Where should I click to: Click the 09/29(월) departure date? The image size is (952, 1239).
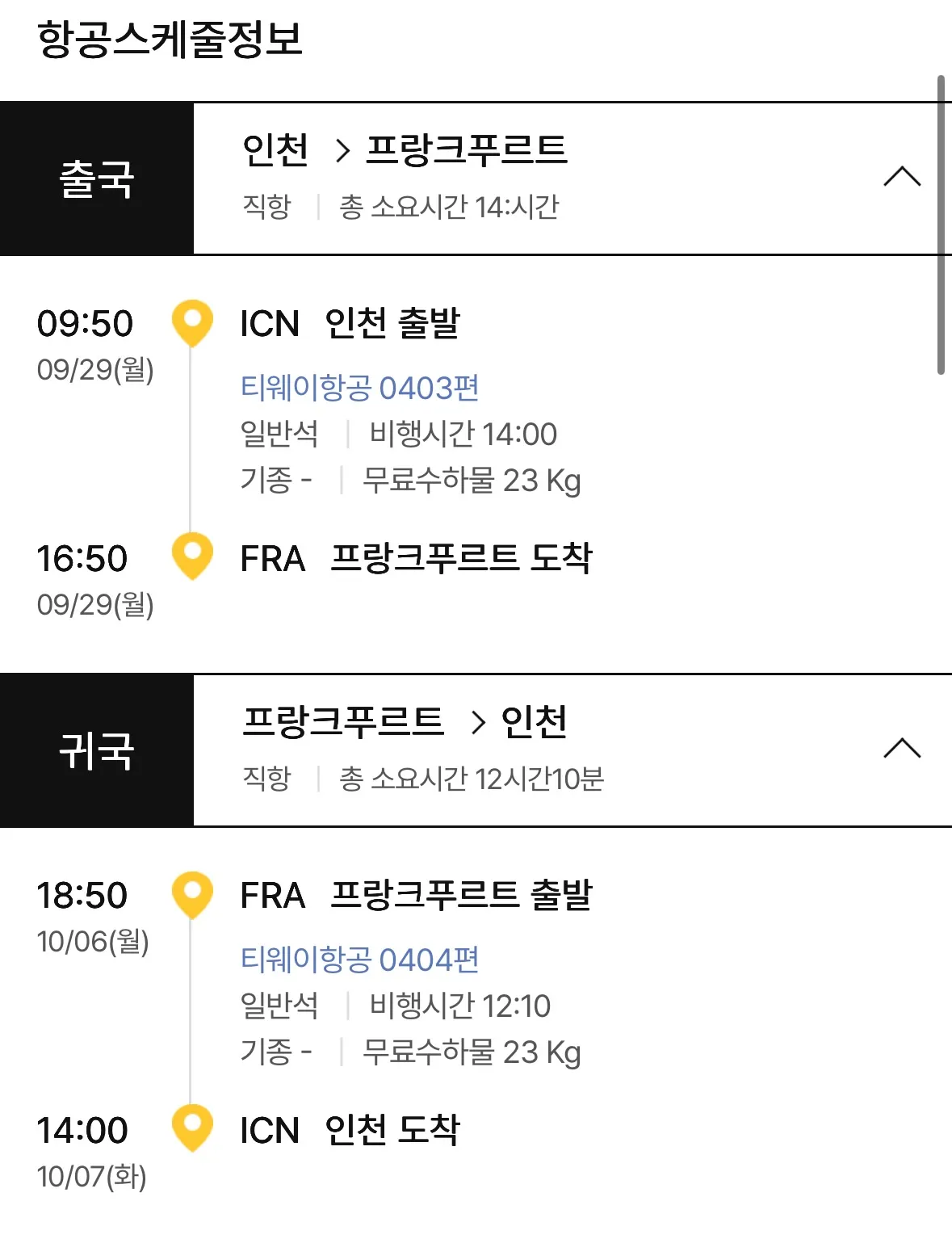pos(97,369)
